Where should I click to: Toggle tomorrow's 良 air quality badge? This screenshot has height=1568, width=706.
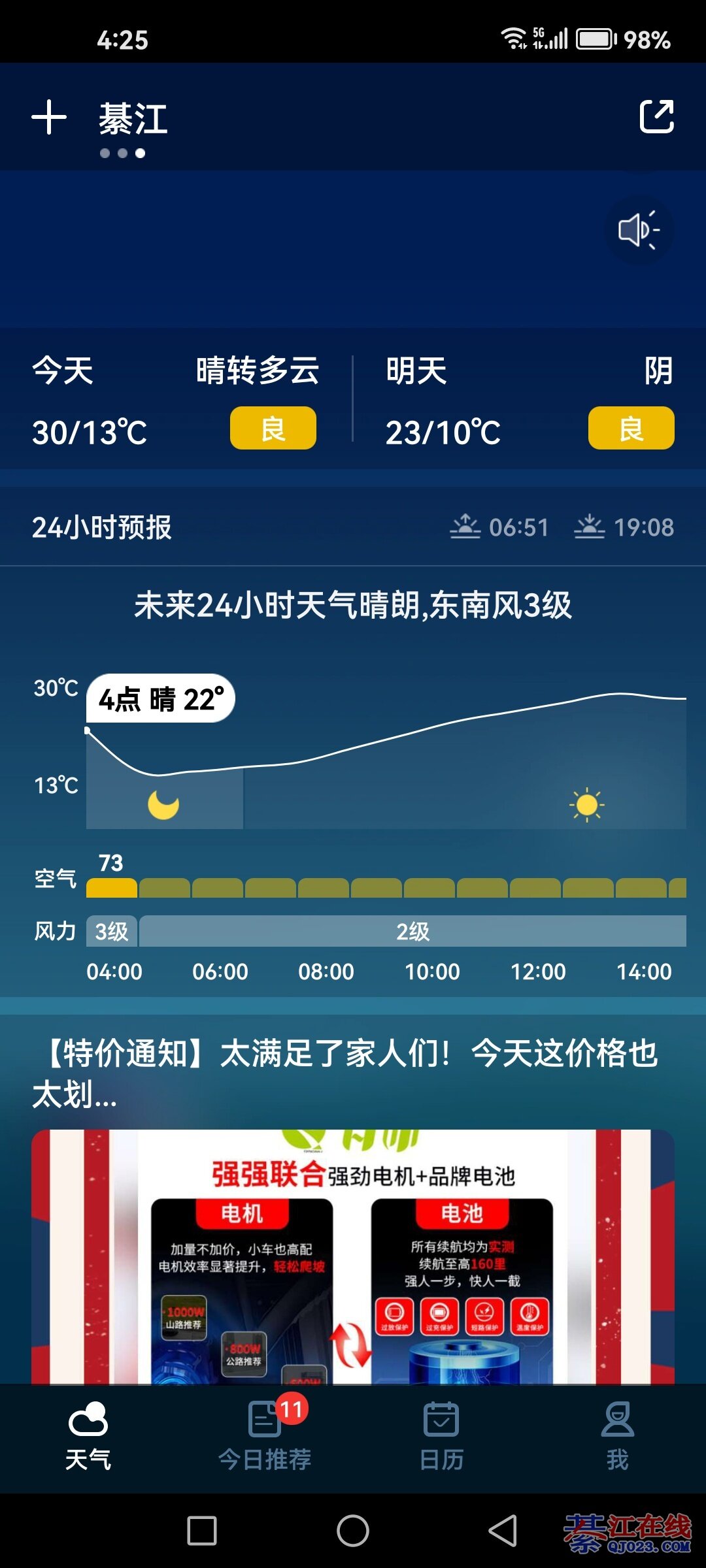(x=630, y=428)
